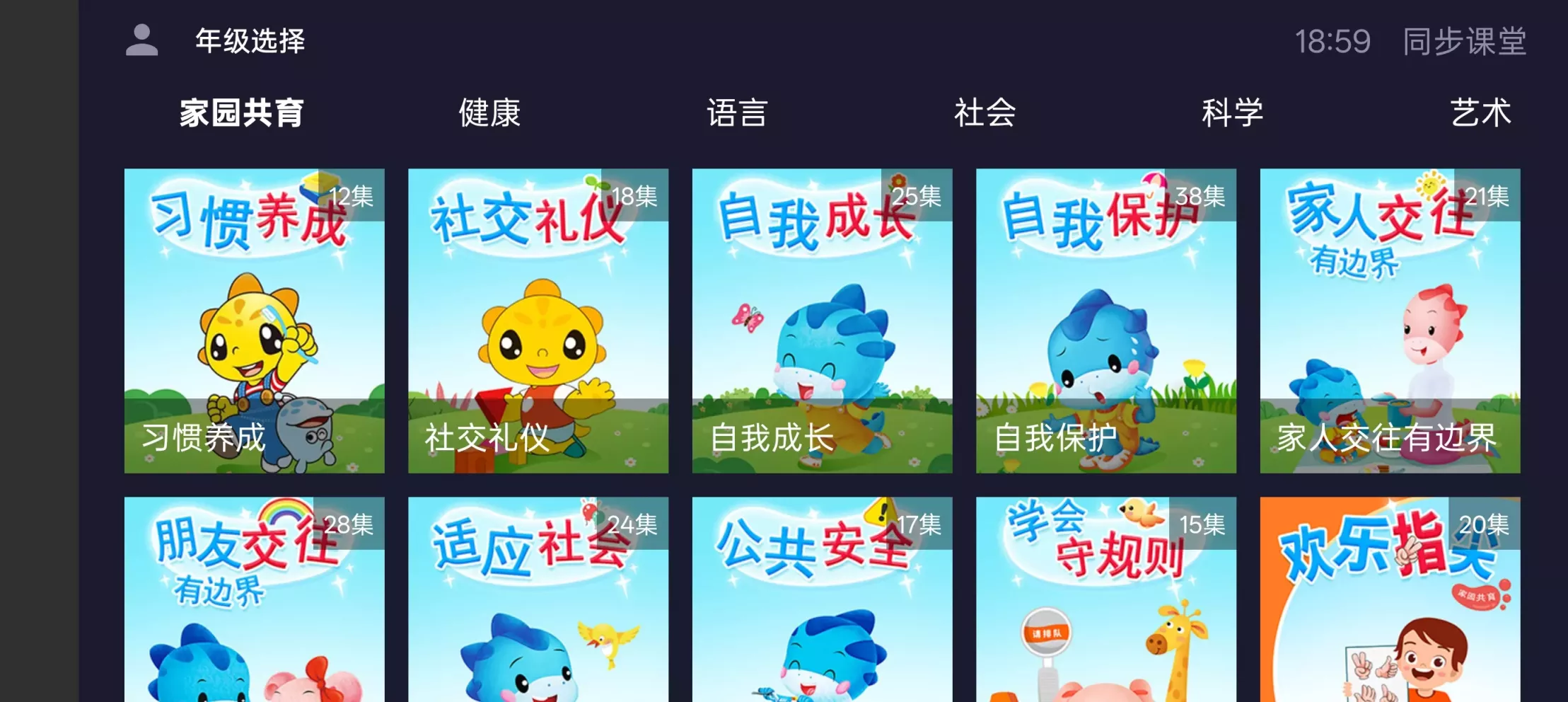The width and height of the screenshot is (1568, 702).
Task: Open the 适应社会 course card
Action: click(x=538, y=602)
